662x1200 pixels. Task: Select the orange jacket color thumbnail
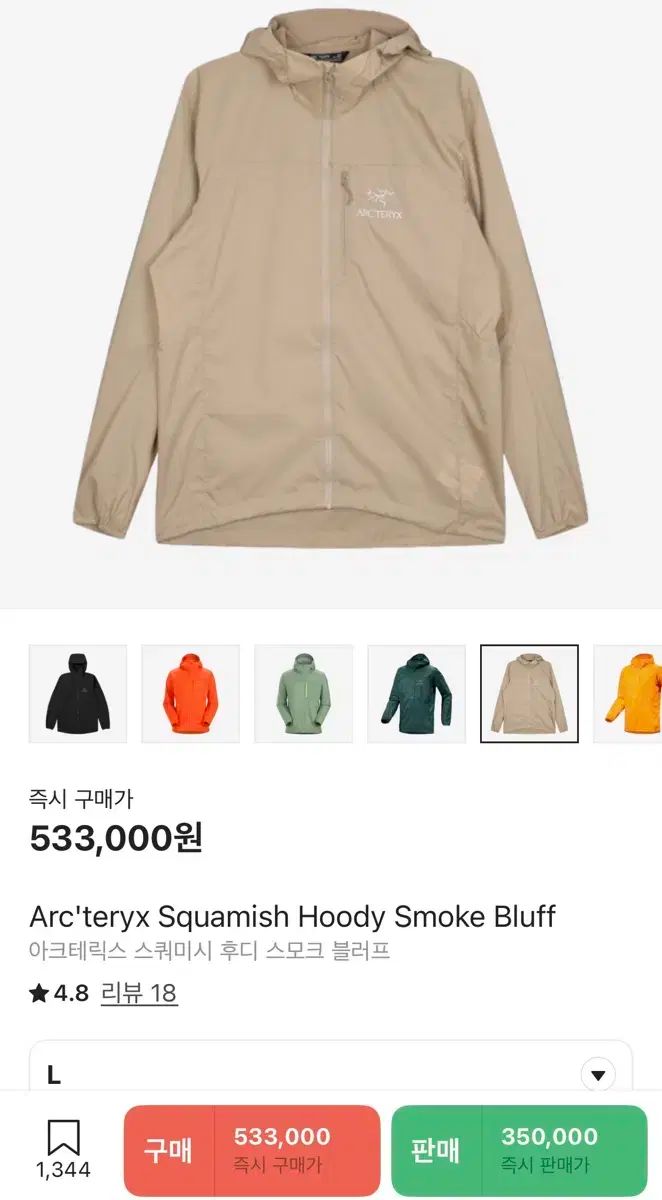[x=191, y=693]
